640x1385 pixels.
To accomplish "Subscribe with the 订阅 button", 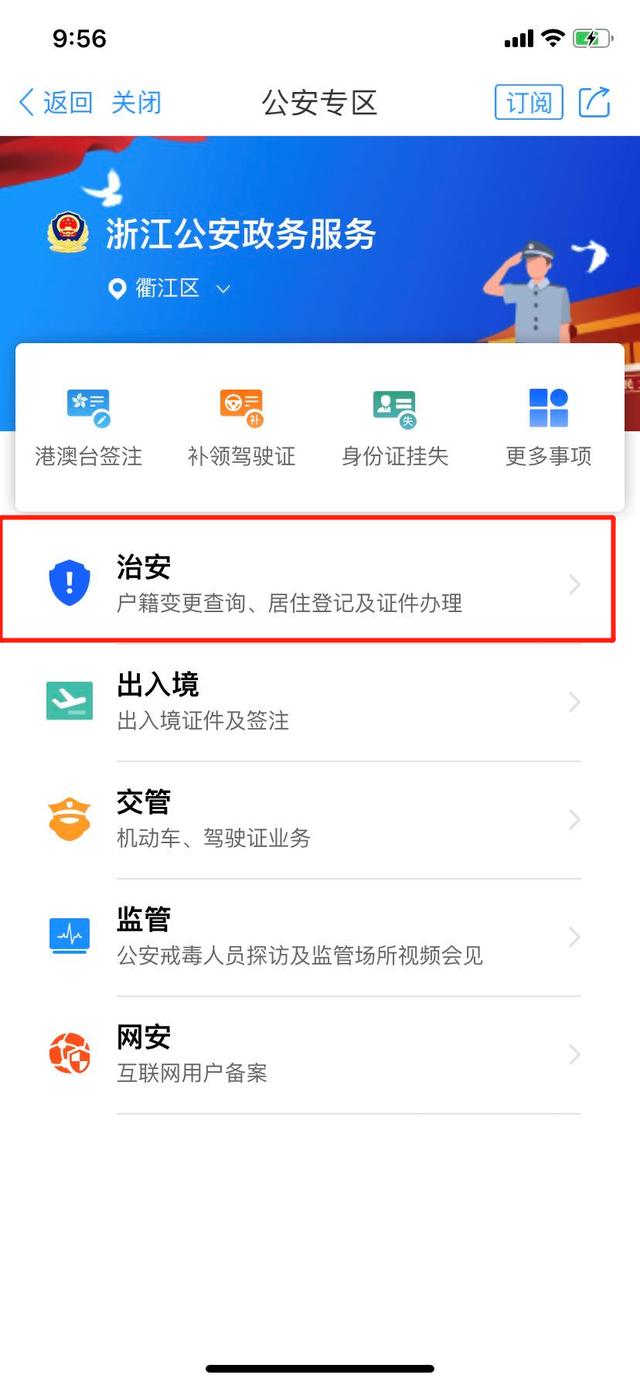I will point(528,102).
